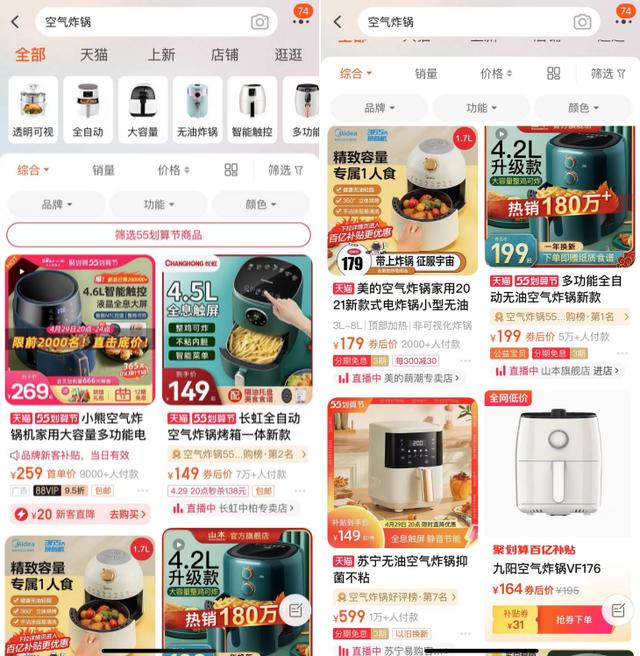Open the 店铺 tab
Screen dimensions: 640x656
point(224,54)
